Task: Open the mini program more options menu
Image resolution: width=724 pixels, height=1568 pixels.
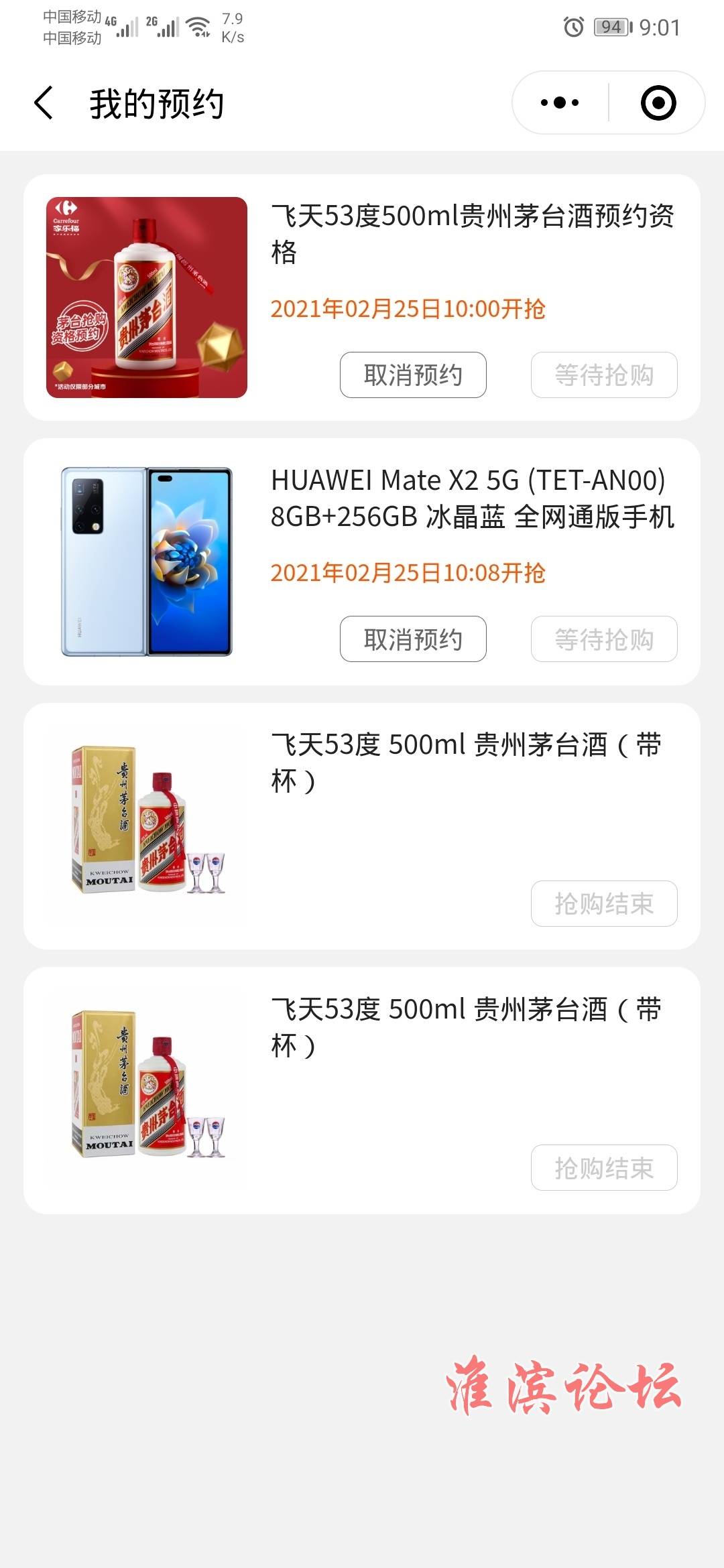Action: click(x=560, y=103)
